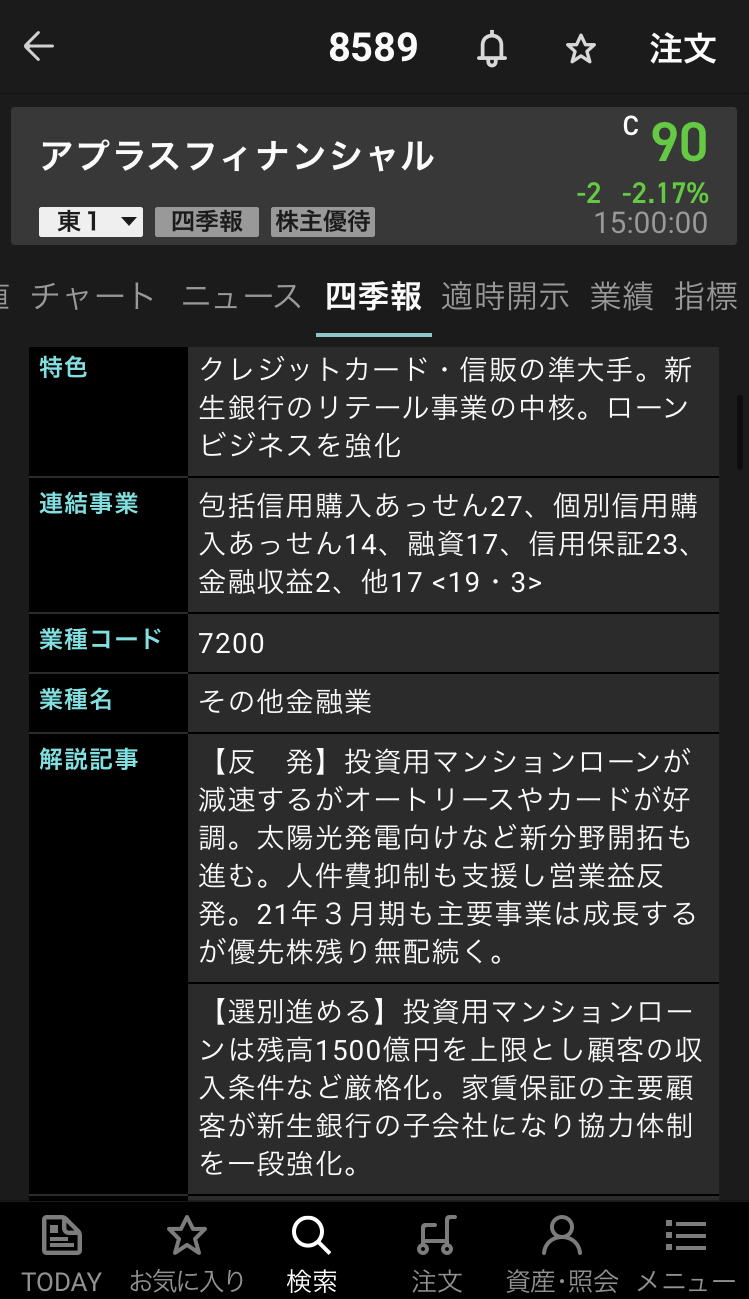Switch to the チャート tab
The image size is (749, 1299).
(x=93, y=296)
